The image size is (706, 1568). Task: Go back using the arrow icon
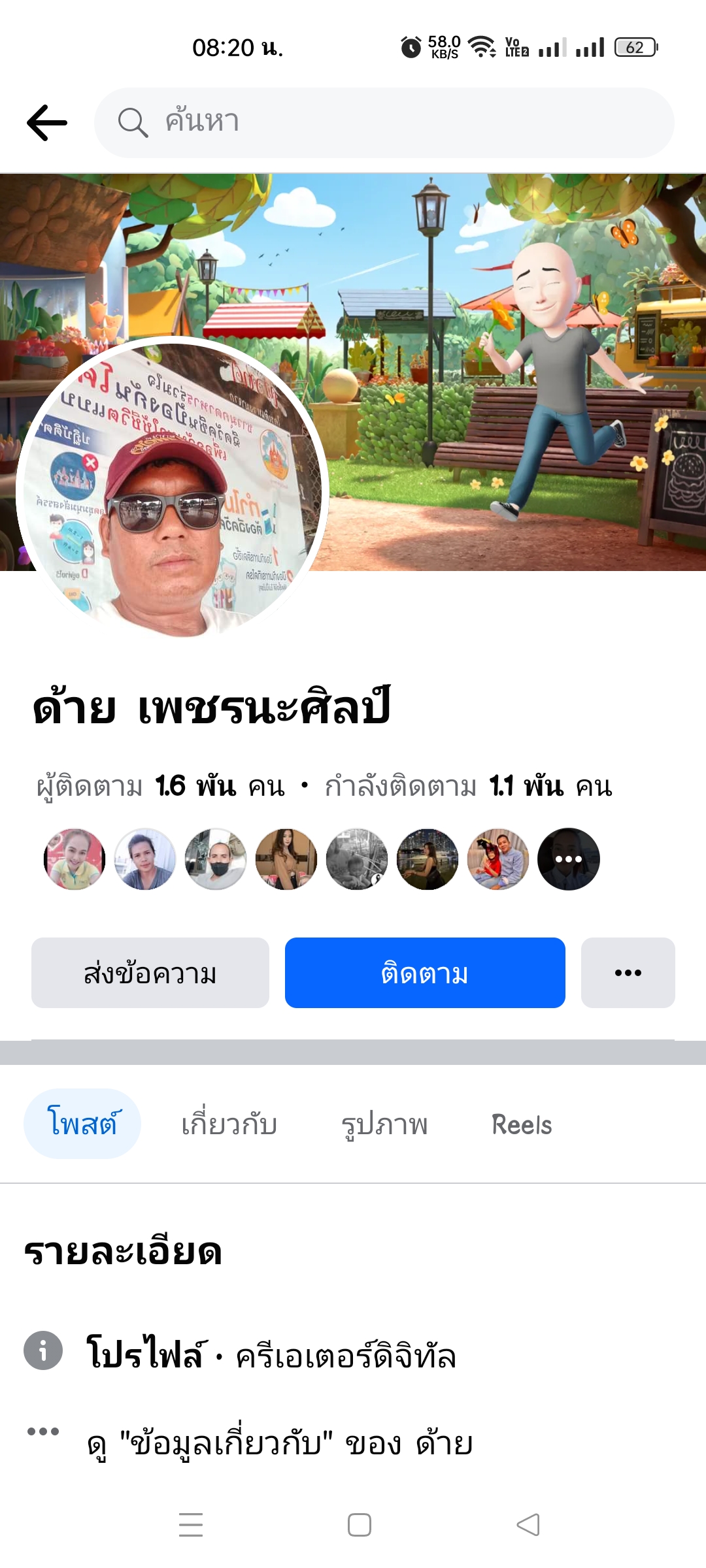pos(47,123)
